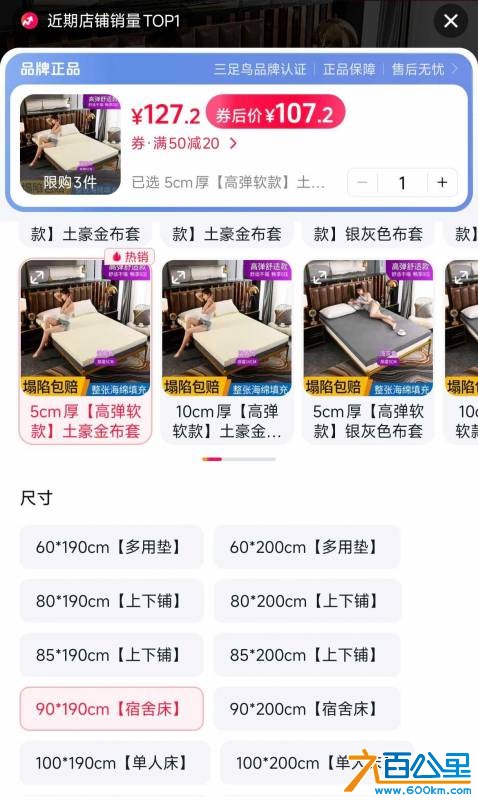Pick size 60*190cm 多用垫
Image resolution: width=478 pixels, height=800 pixels.
pyautogui.click(x=111, y=547)
